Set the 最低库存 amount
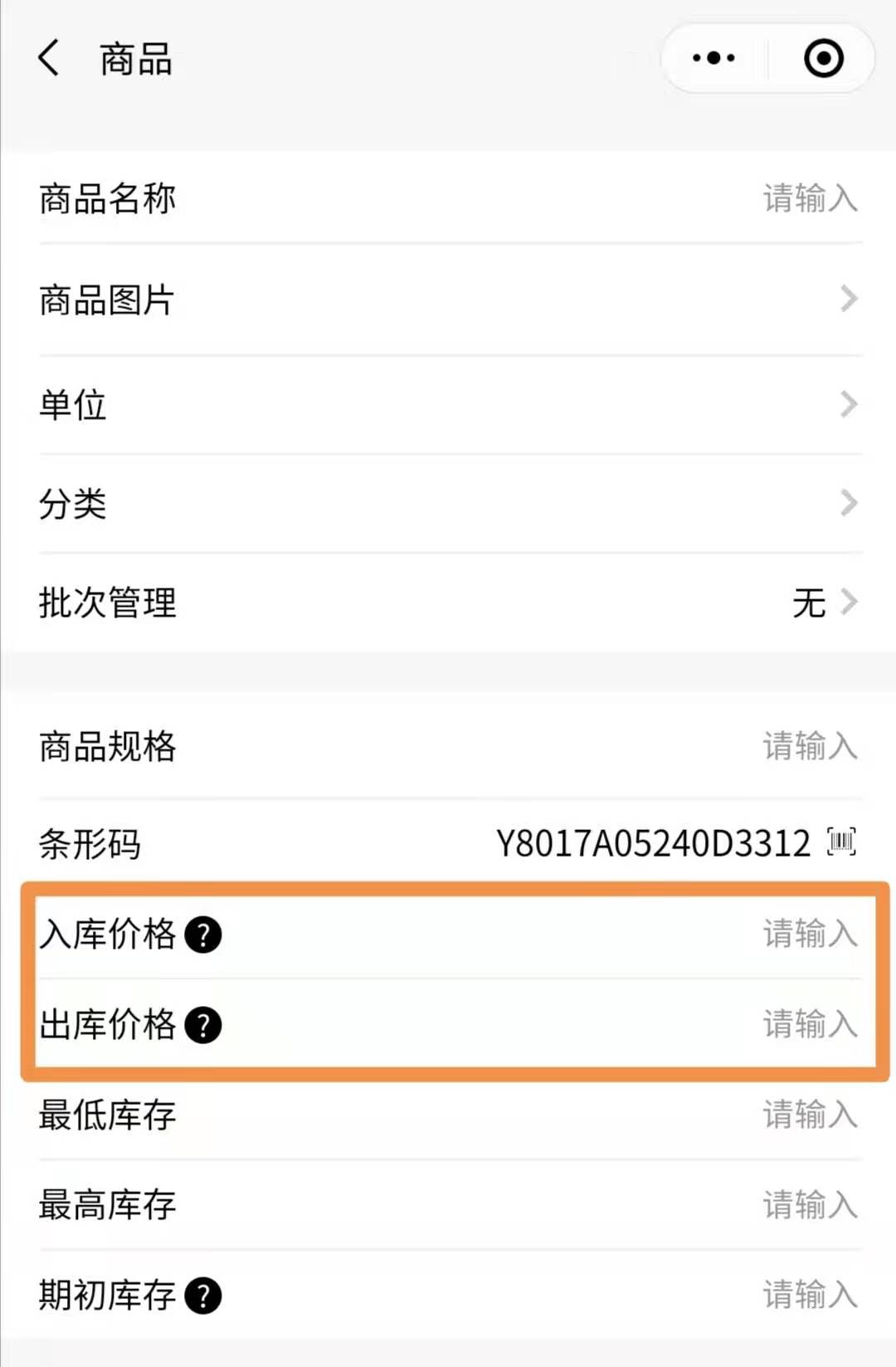Viewport: 896px width, 1367px height. [809, 1115]
